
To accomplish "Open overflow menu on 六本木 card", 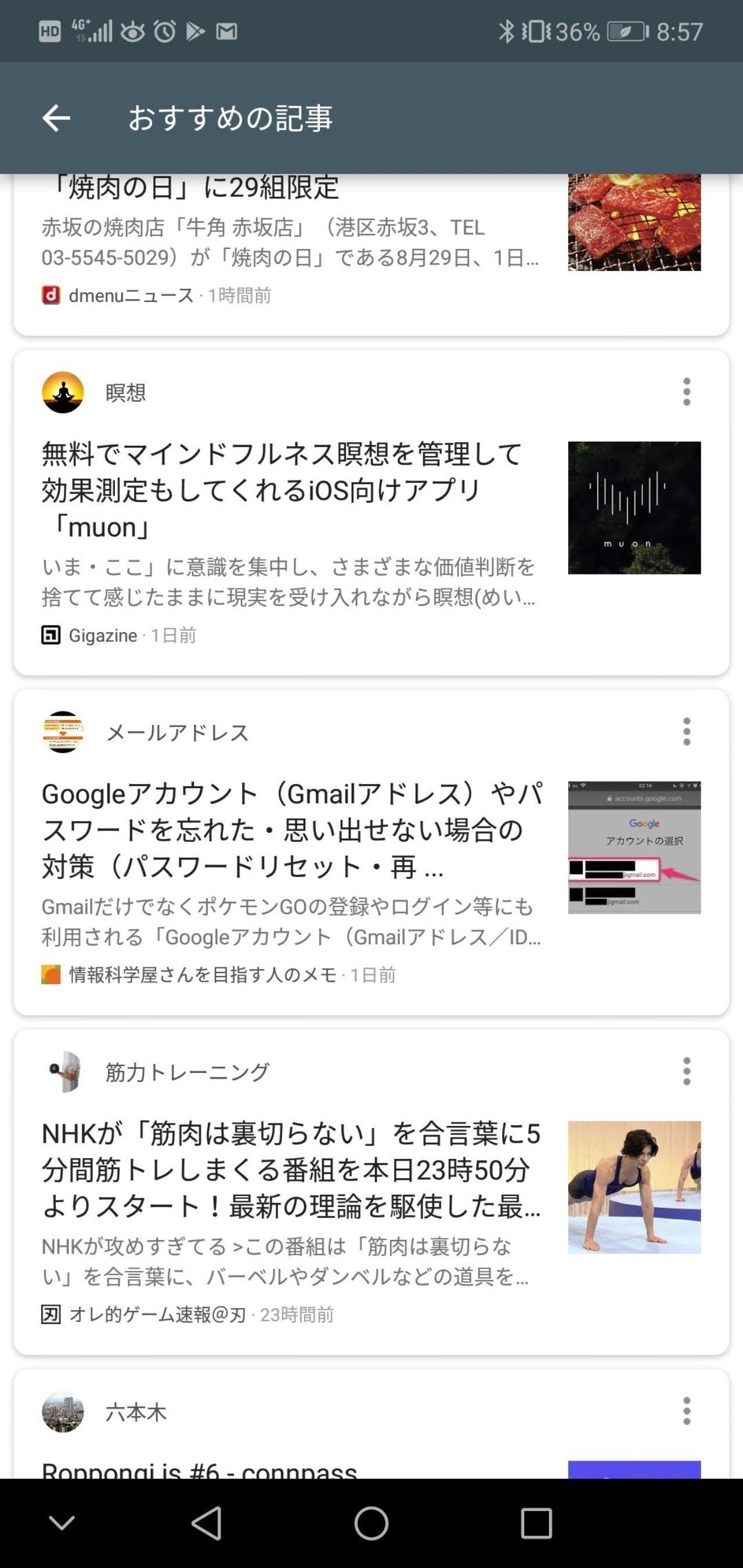I will [686, 1410].
